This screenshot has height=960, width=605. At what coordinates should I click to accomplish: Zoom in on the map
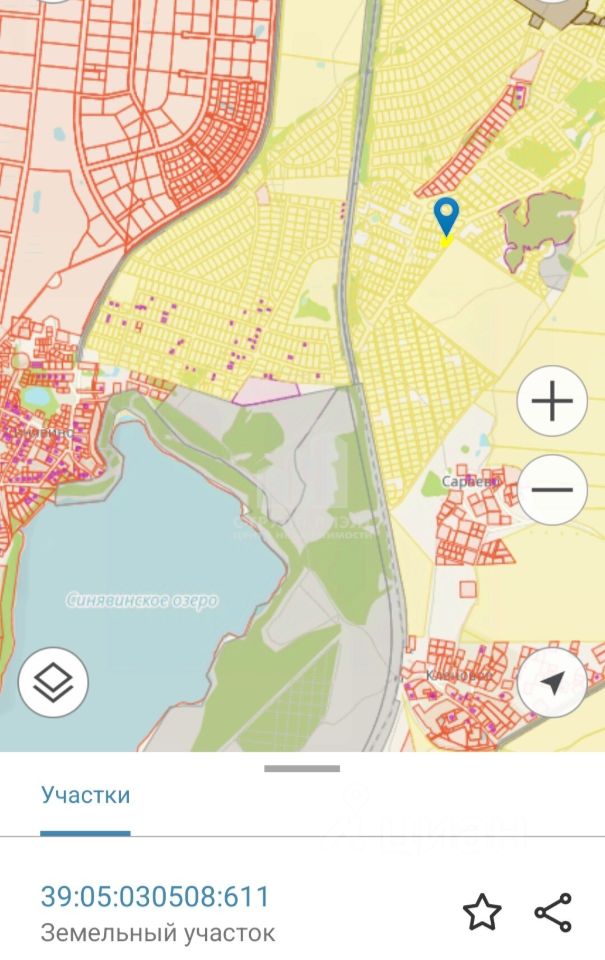(x=552, y=402)
